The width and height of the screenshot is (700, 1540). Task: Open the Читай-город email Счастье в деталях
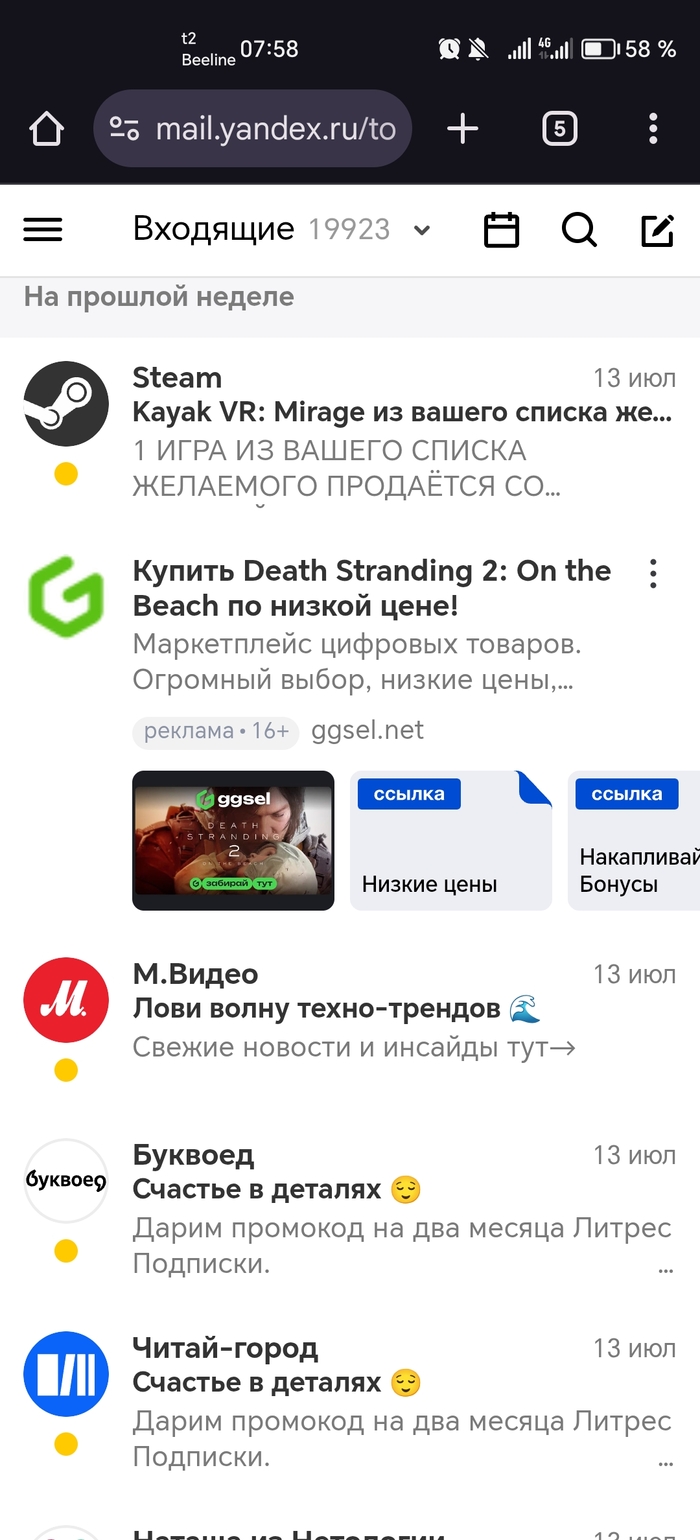tap(400, 1400)
